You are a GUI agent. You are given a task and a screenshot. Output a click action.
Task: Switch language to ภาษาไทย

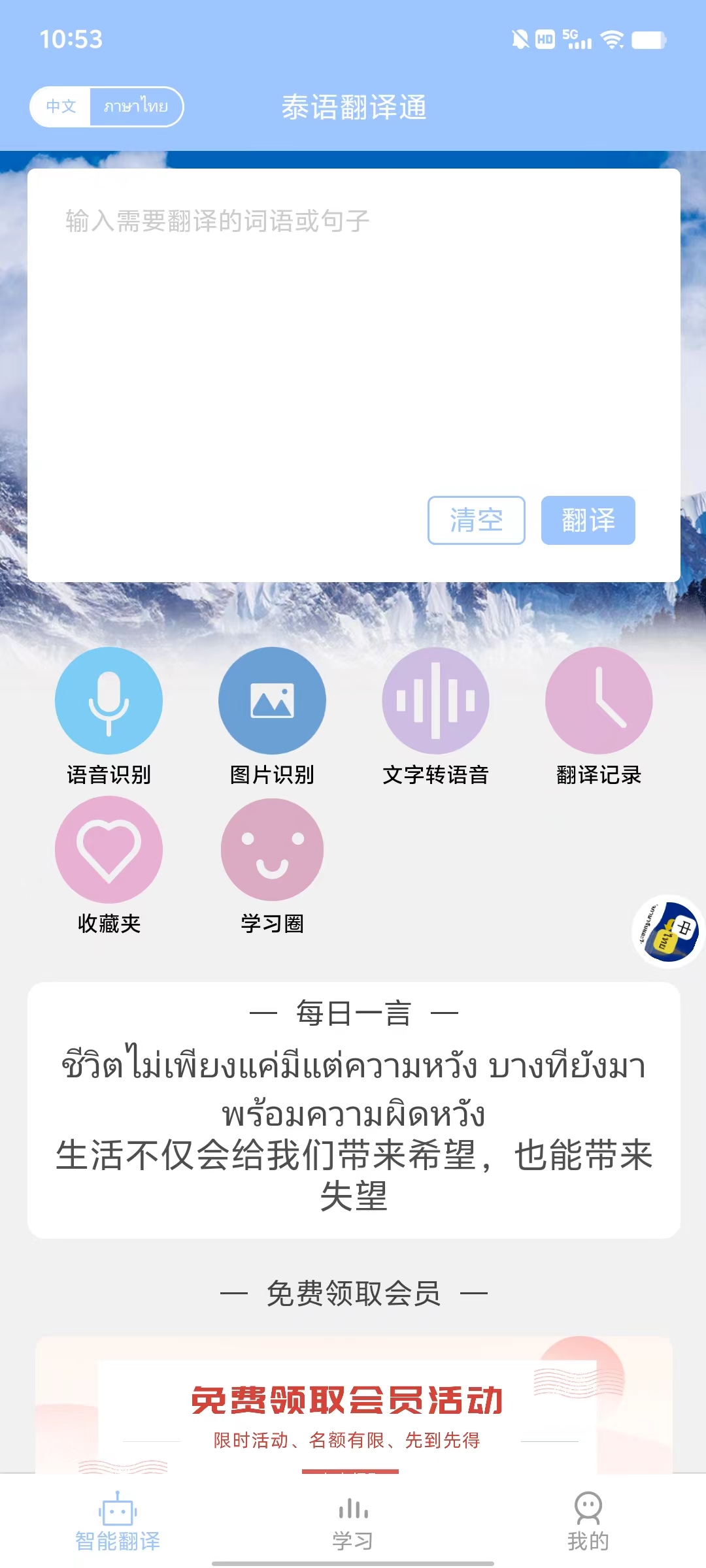(x=136, y=106)
